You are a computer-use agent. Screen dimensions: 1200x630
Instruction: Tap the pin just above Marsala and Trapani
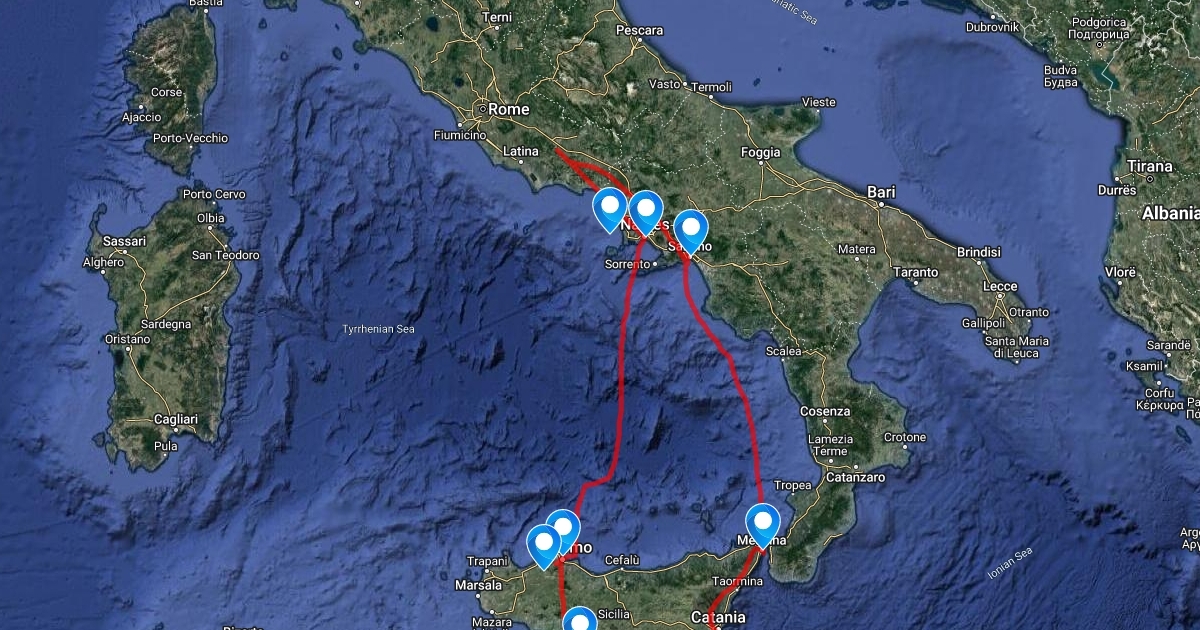pyautogui.click(x=544, y=547)
